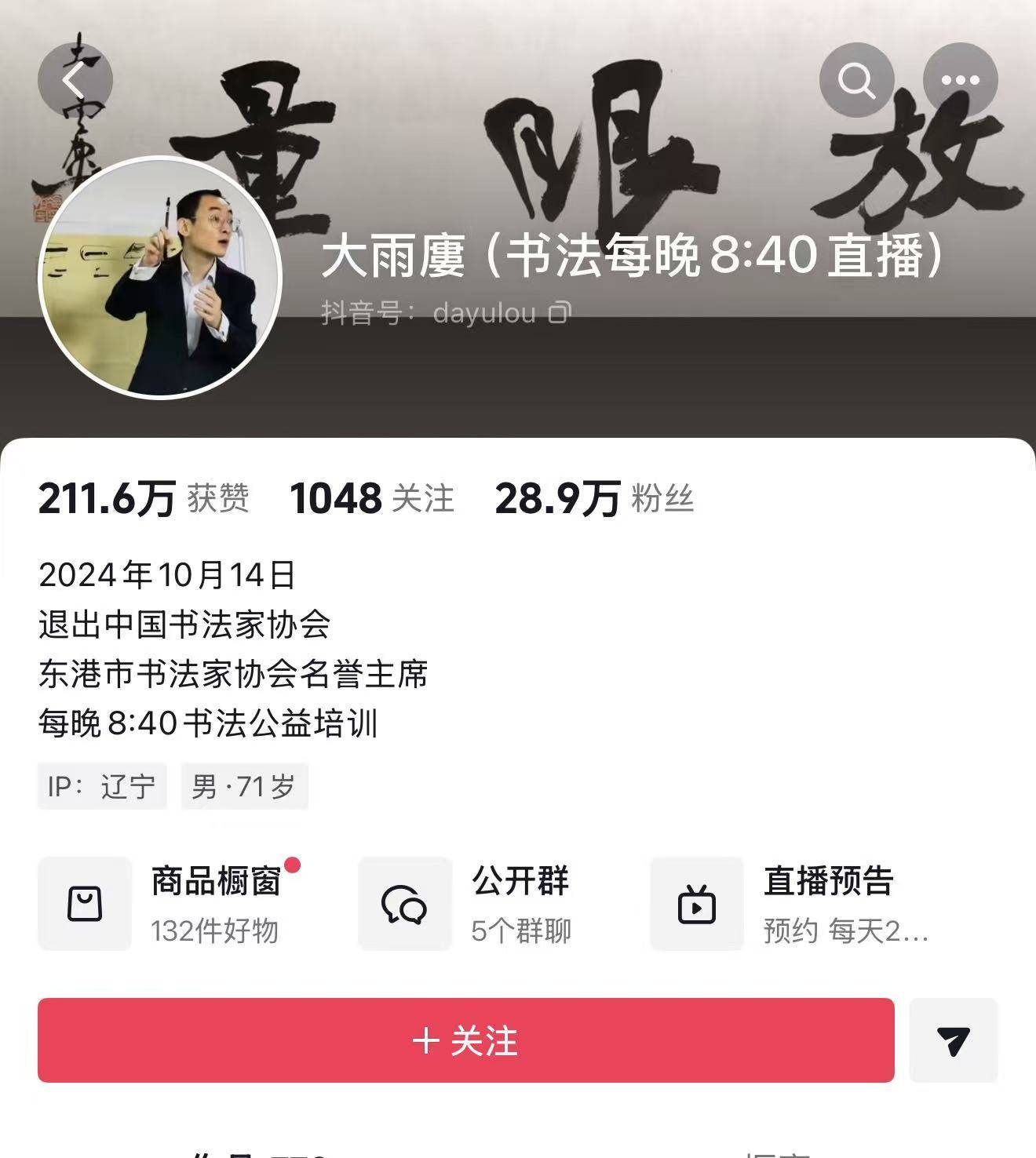Follow this user with 关注 button
The height and width of the screenshot is (1158, 1036).
(465, 1040)
